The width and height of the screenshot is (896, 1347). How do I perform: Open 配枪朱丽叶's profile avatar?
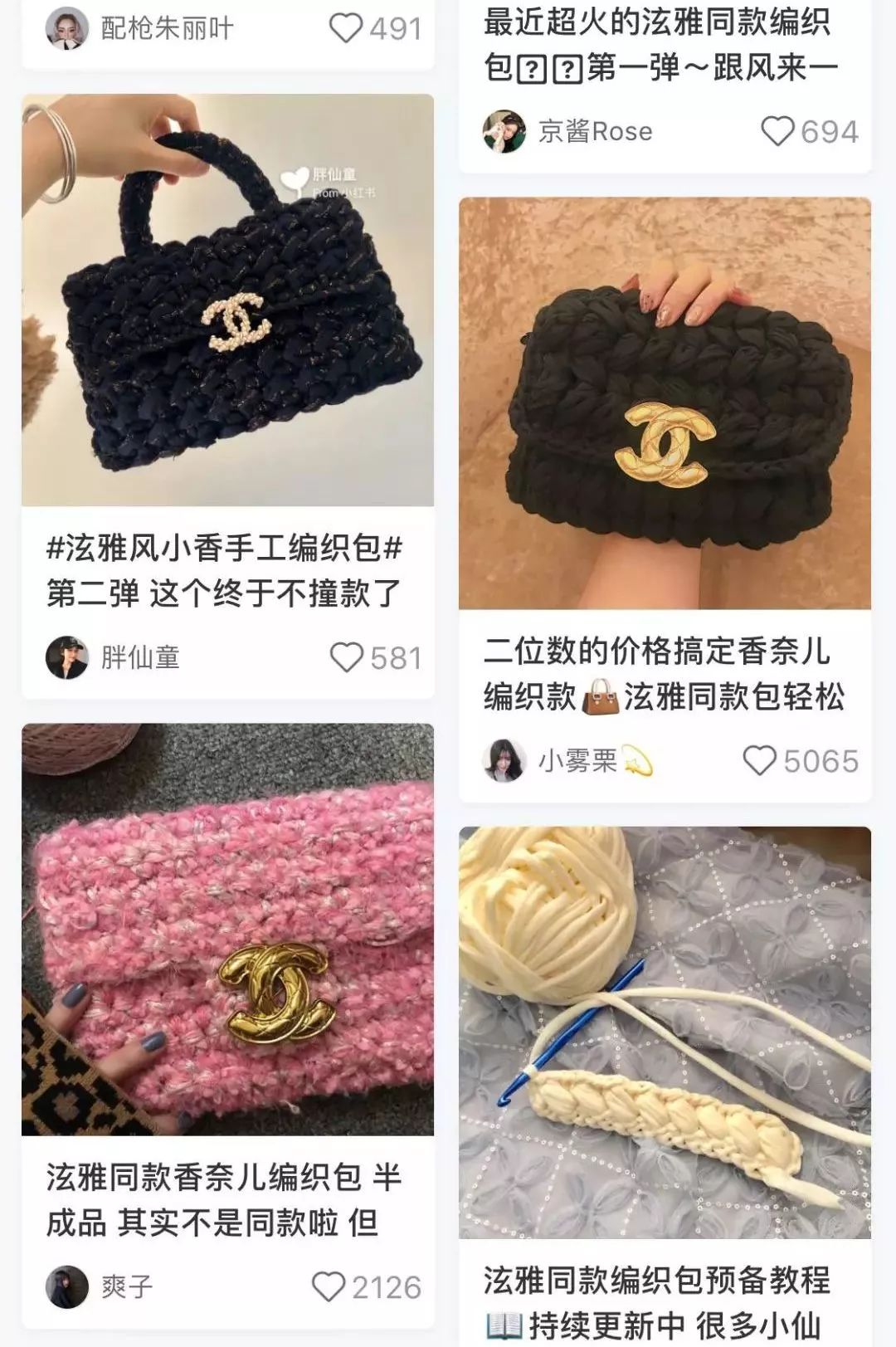click(69, 27)
